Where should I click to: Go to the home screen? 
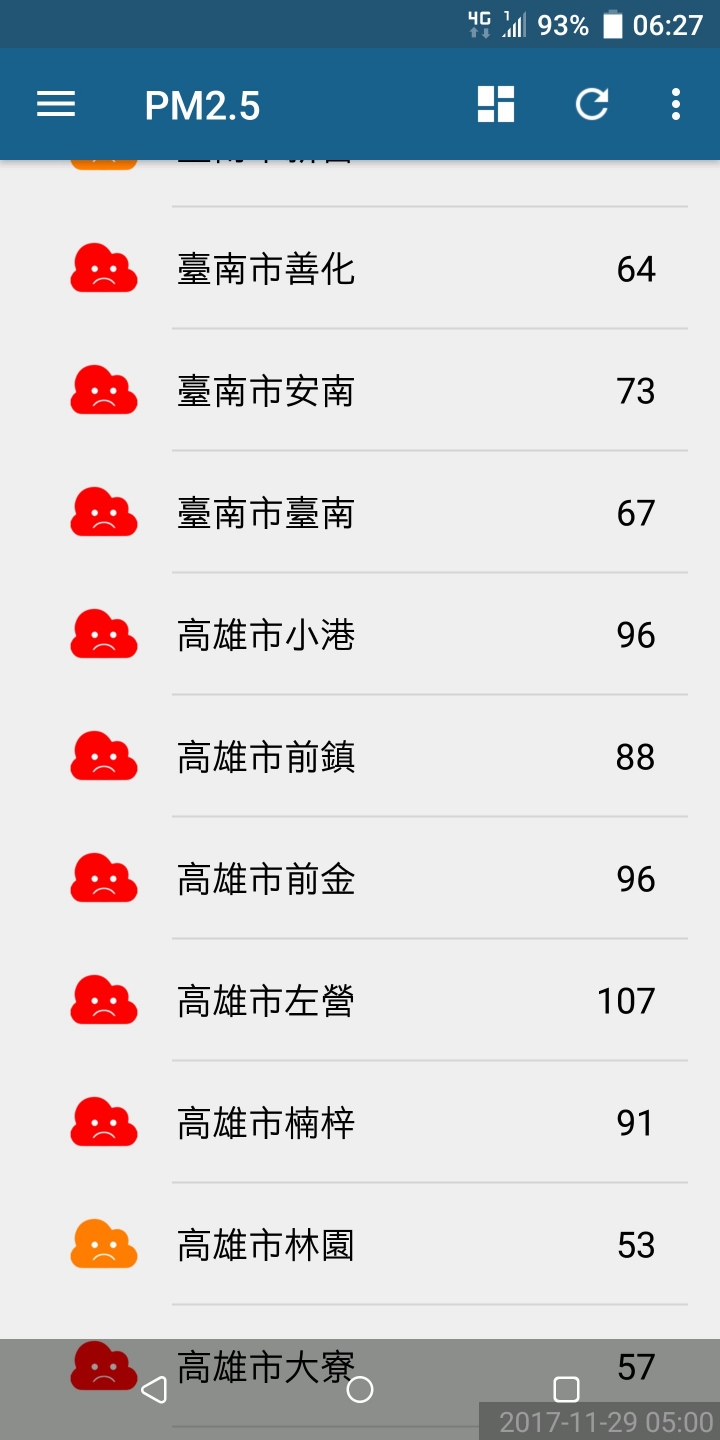pyautogui.click(x=360, y=1389)
